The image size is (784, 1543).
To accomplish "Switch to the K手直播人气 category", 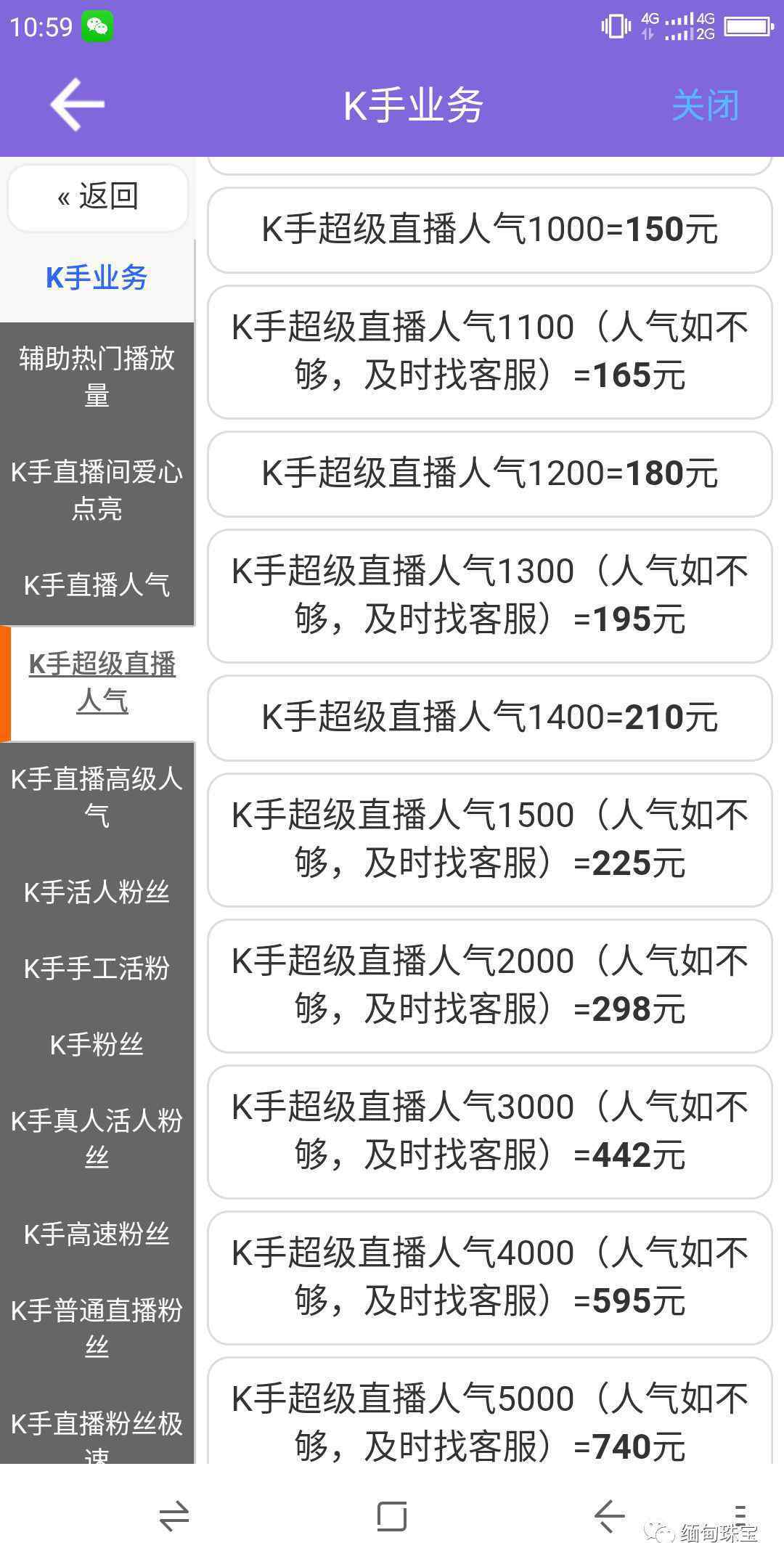I will pos(97,585).
